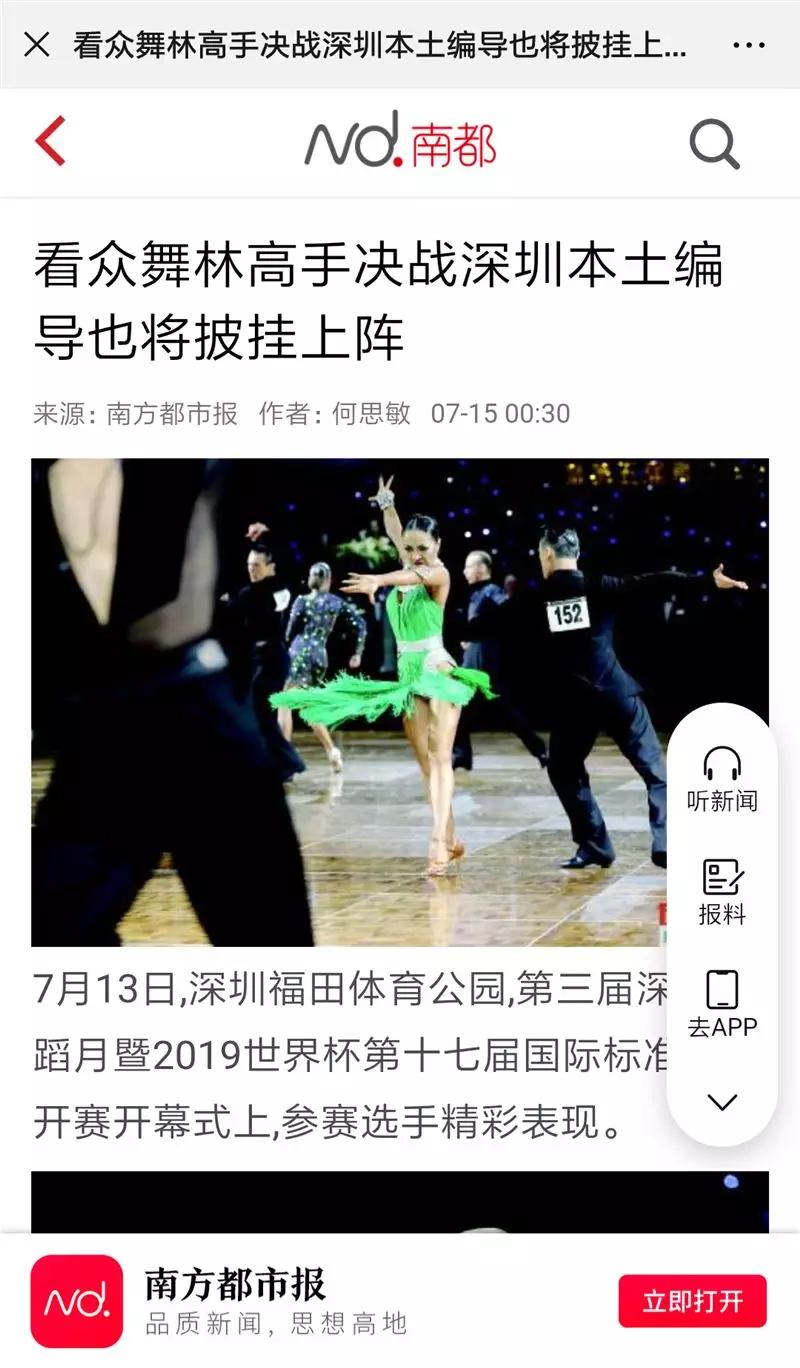
Task: Open the search magnifier icon
Action: [715, 145]
